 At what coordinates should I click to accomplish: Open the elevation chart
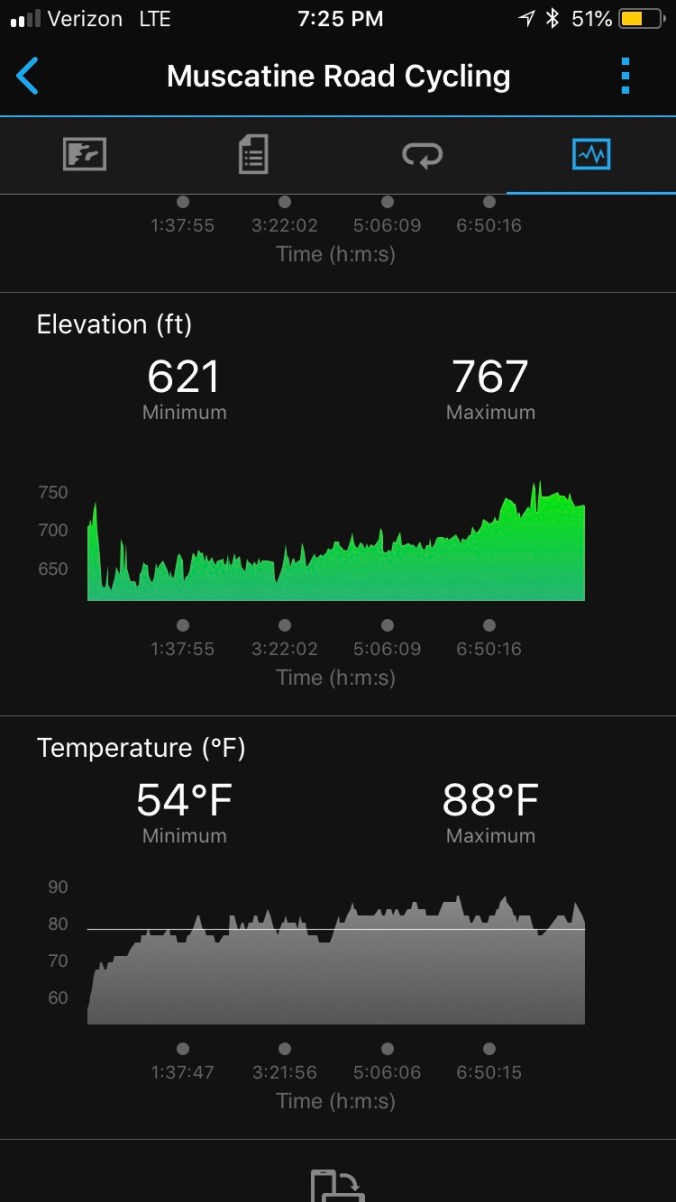coord(336,545)
